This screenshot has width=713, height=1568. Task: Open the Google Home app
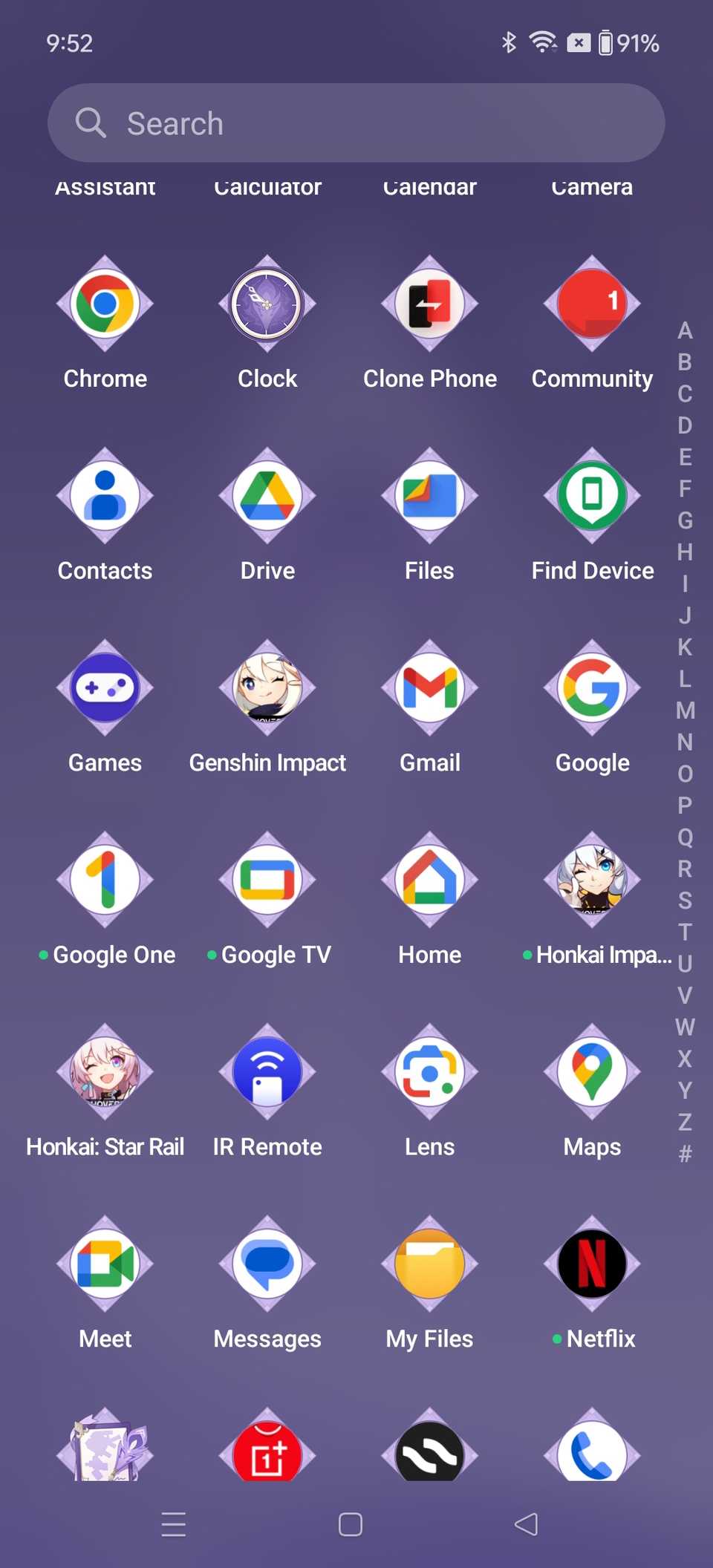pyautogui.click(x=429, y=881)
